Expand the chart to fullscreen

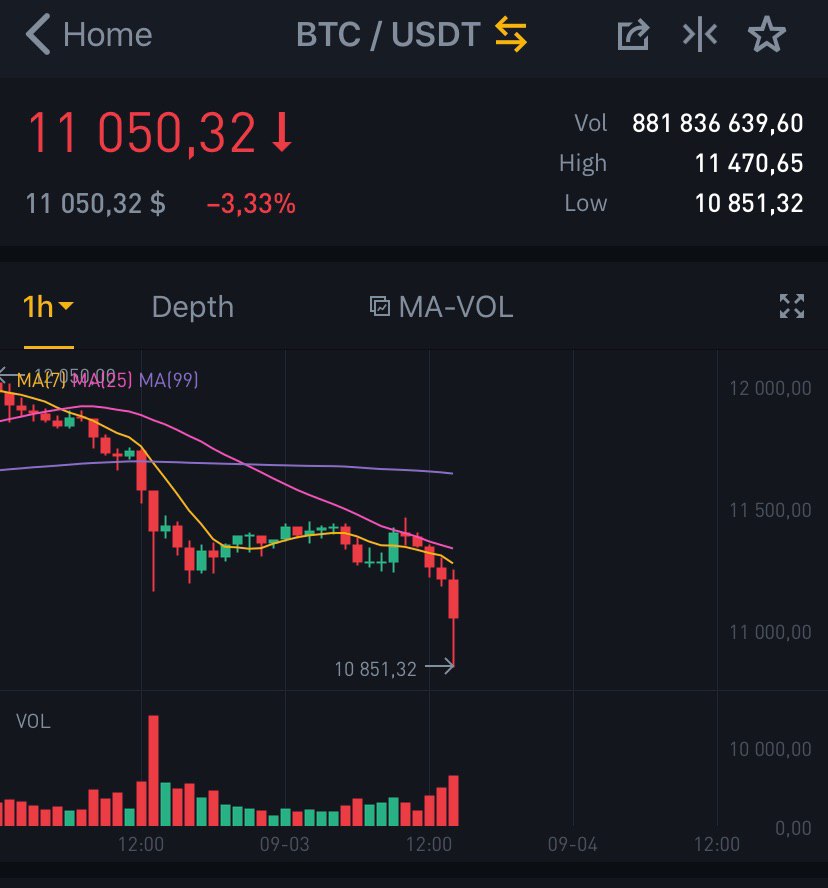tap(791, 307)
